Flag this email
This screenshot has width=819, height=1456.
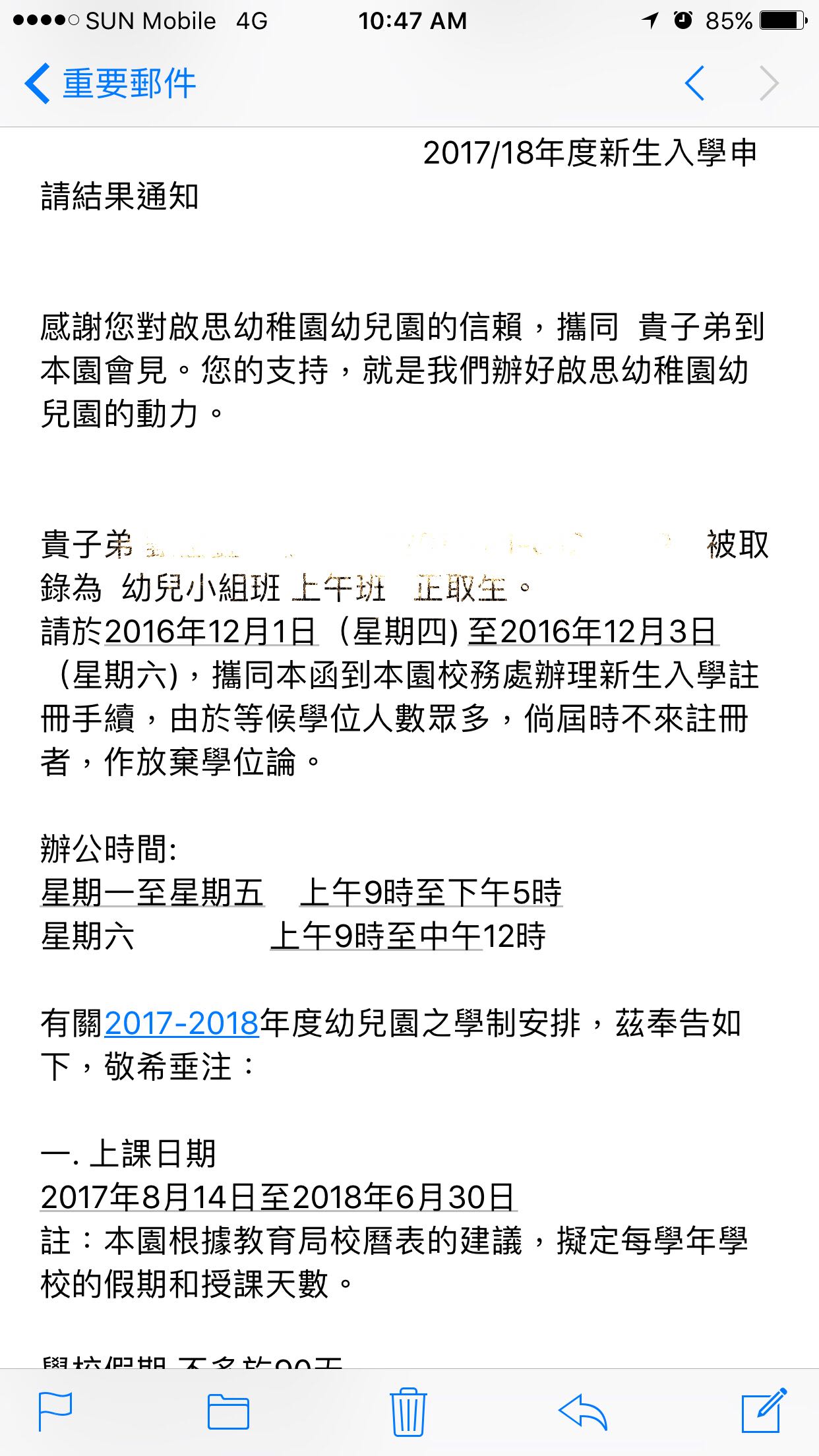[55, 1412]
